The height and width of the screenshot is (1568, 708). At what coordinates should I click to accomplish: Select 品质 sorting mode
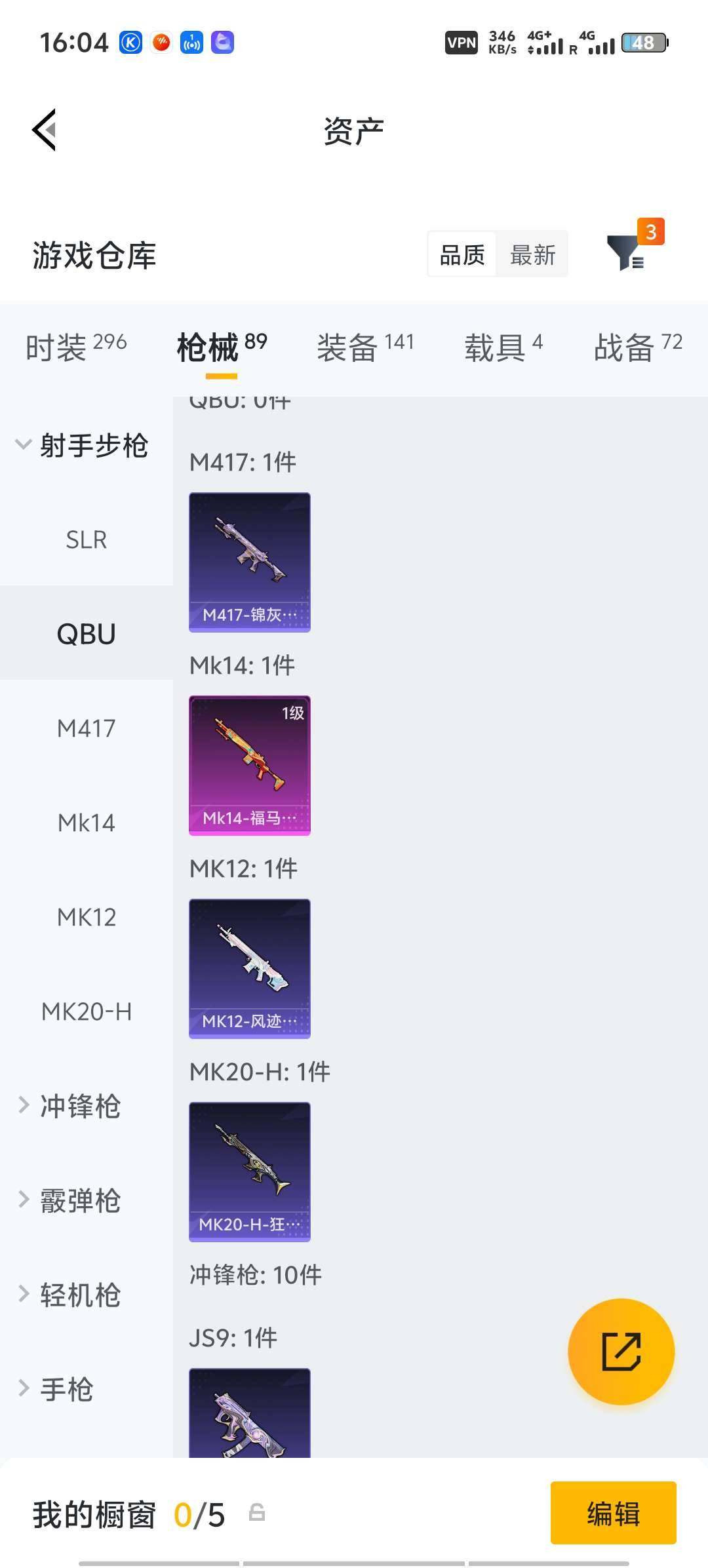[x=462, y=254]
